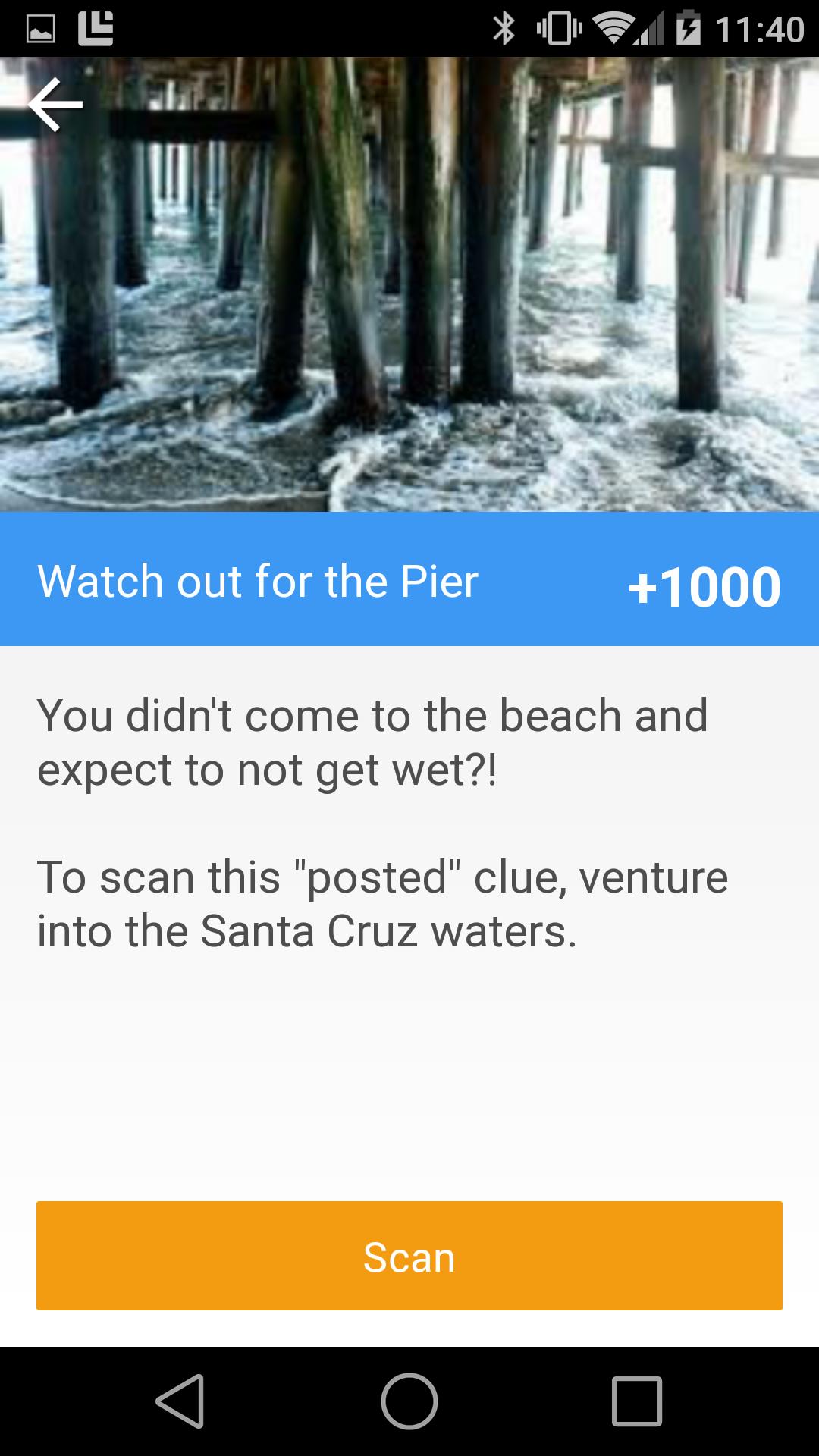This screenshot has width=819, height=1456.
Task: Open the recent apps overview
Action: pyautogui.click(x=637, y=1401)
